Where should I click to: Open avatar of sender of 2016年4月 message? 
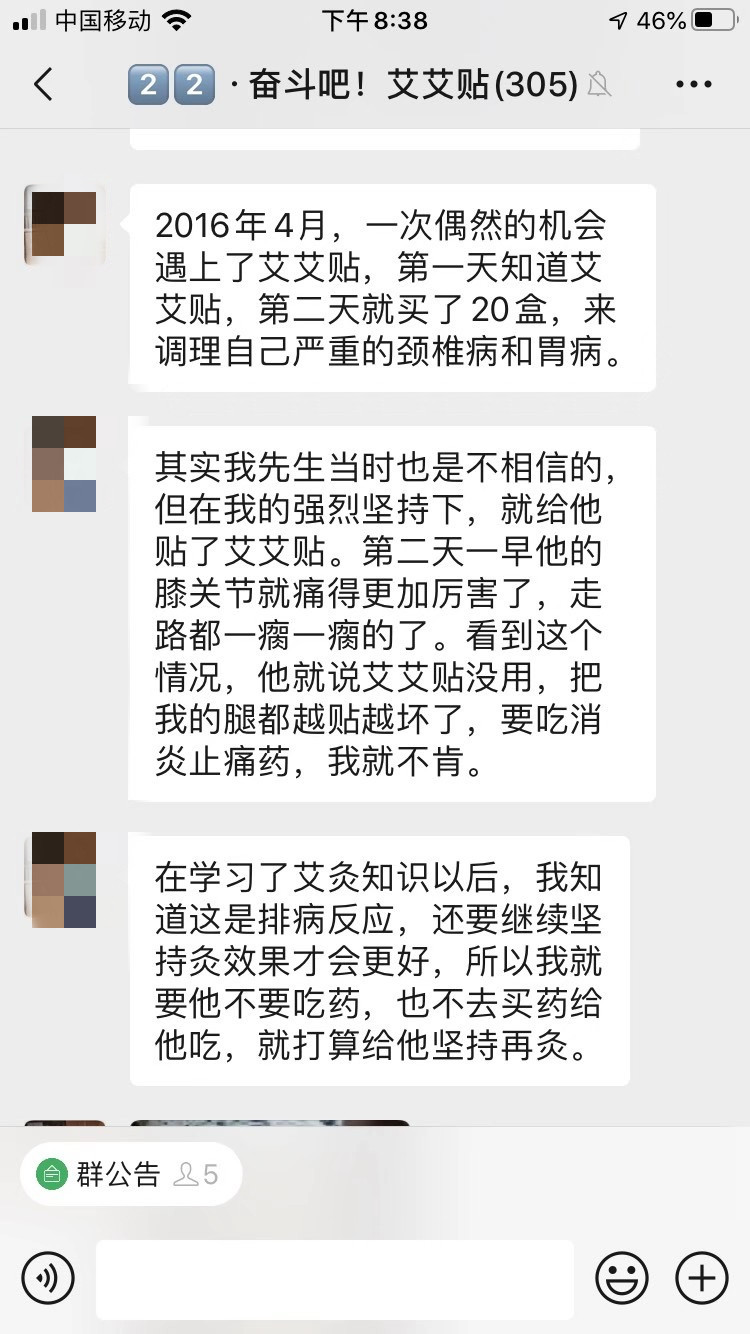64,225
